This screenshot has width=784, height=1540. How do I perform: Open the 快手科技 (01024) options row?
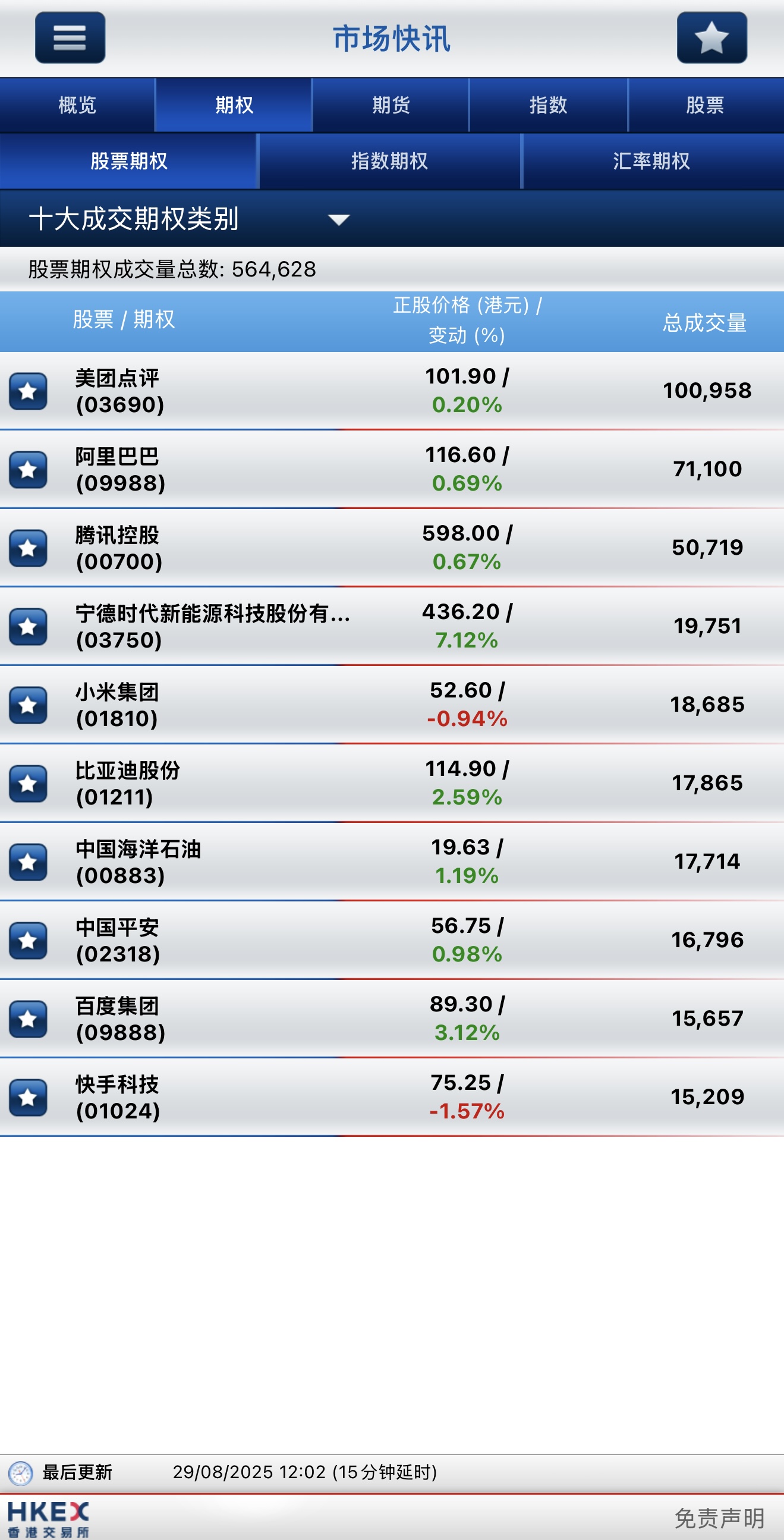pyautogui.click(x=392, y=1097)
